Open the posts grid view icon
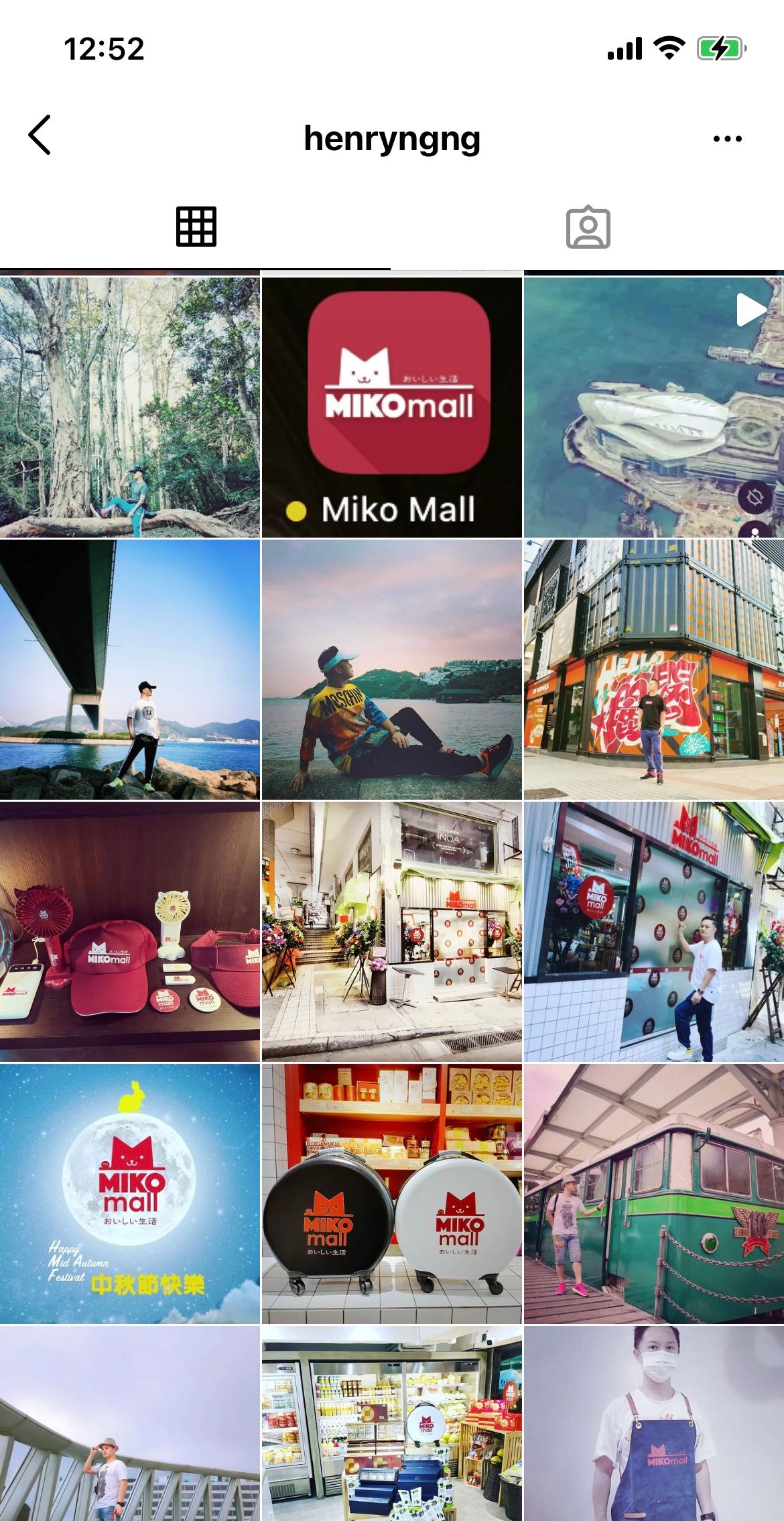 196,228
